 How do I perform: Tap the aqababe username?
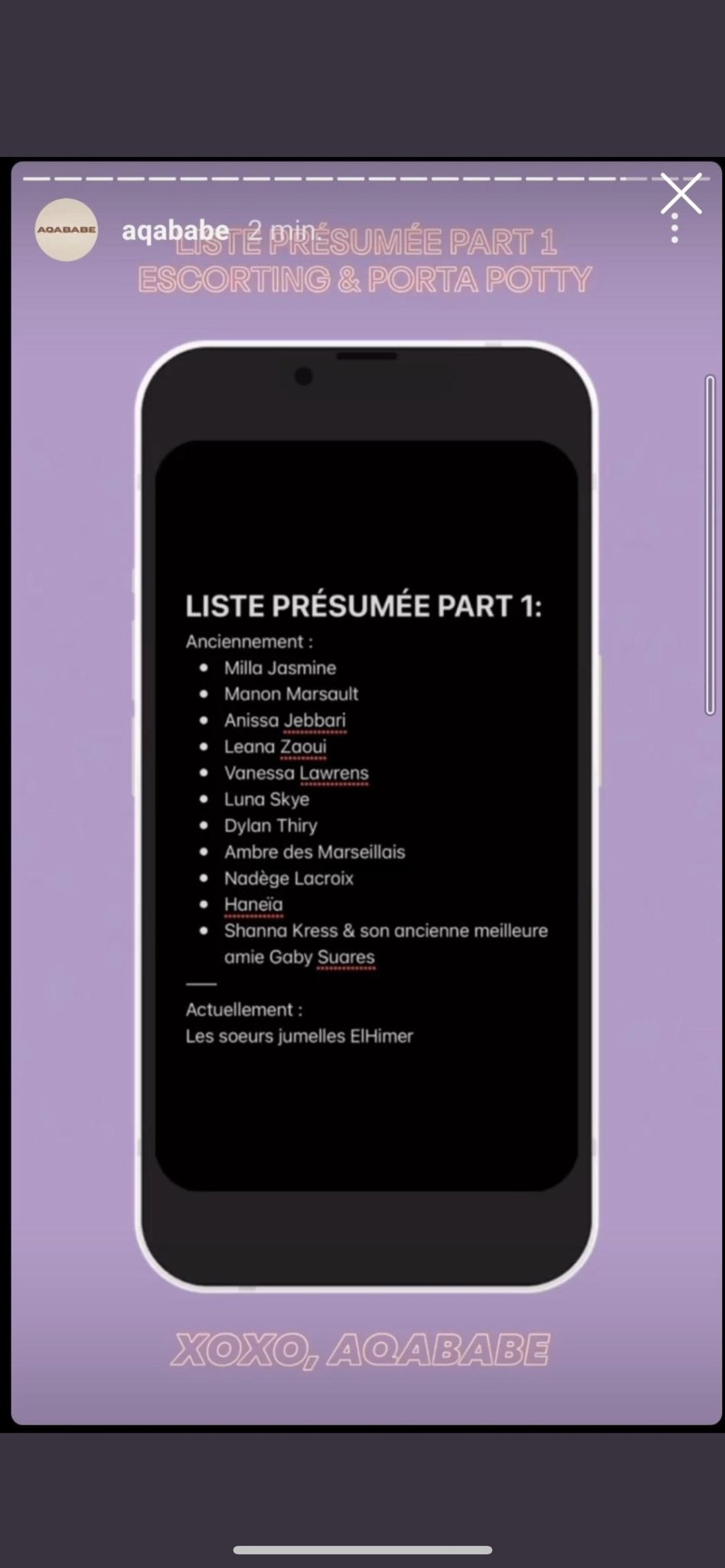175,230
